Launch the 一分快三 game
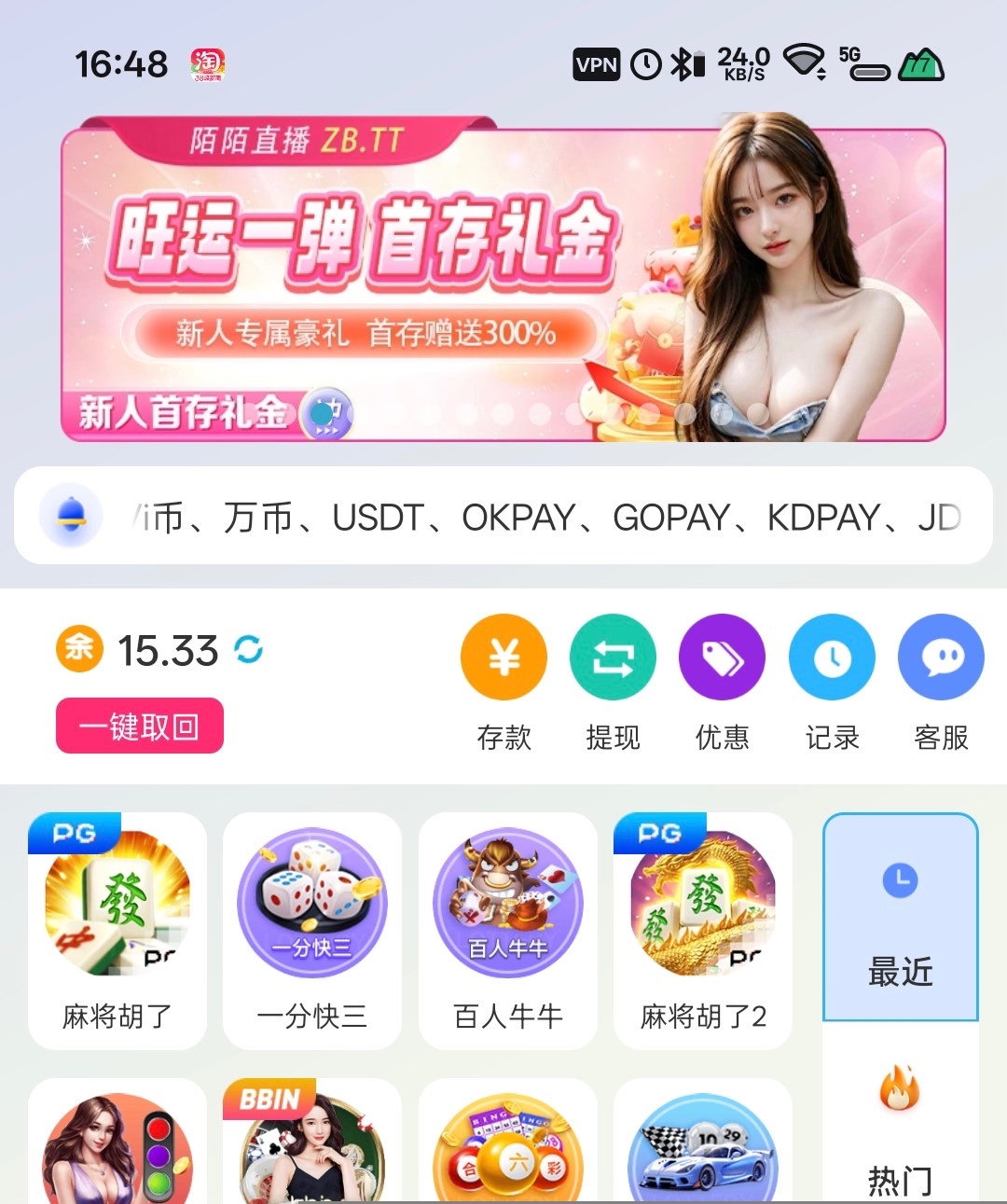The height and width of the screenshot is (1204, 1007). [312, 928]
